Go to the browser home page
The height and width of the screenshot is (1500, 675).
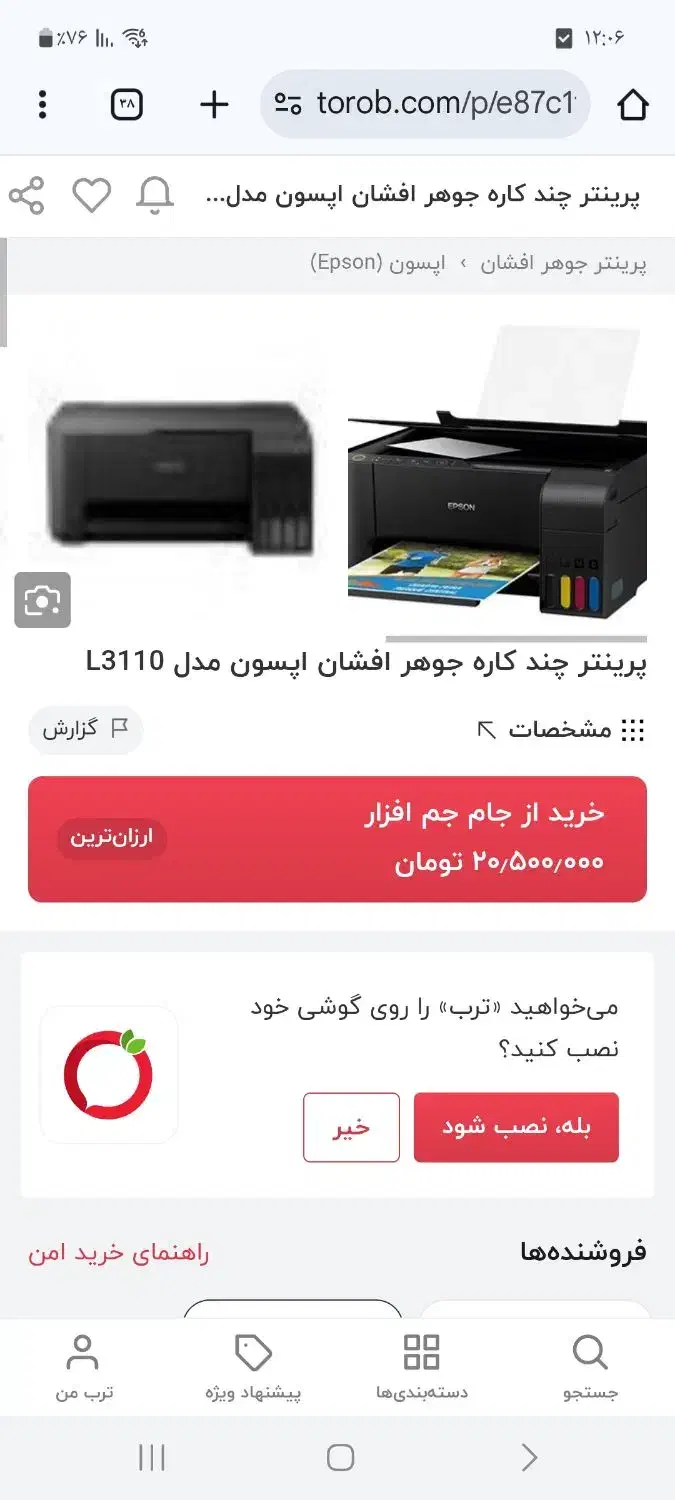tap(633, 104)
